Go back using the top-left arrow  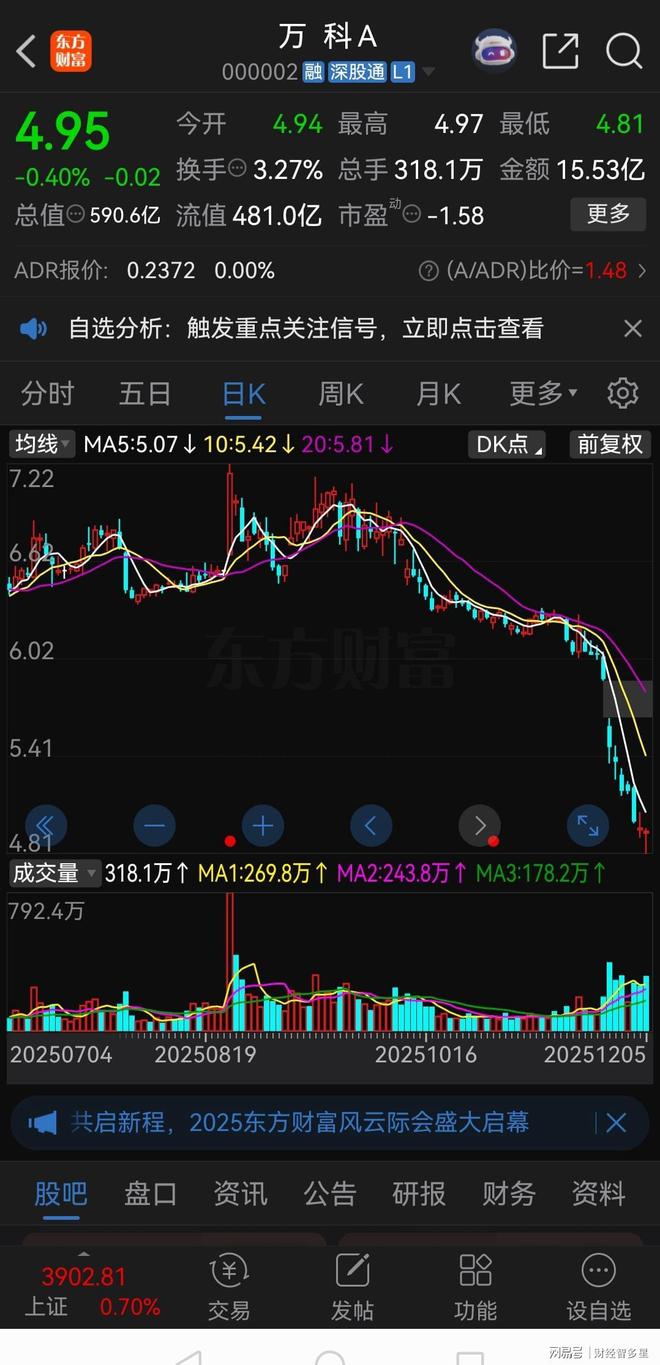[27, 51]
